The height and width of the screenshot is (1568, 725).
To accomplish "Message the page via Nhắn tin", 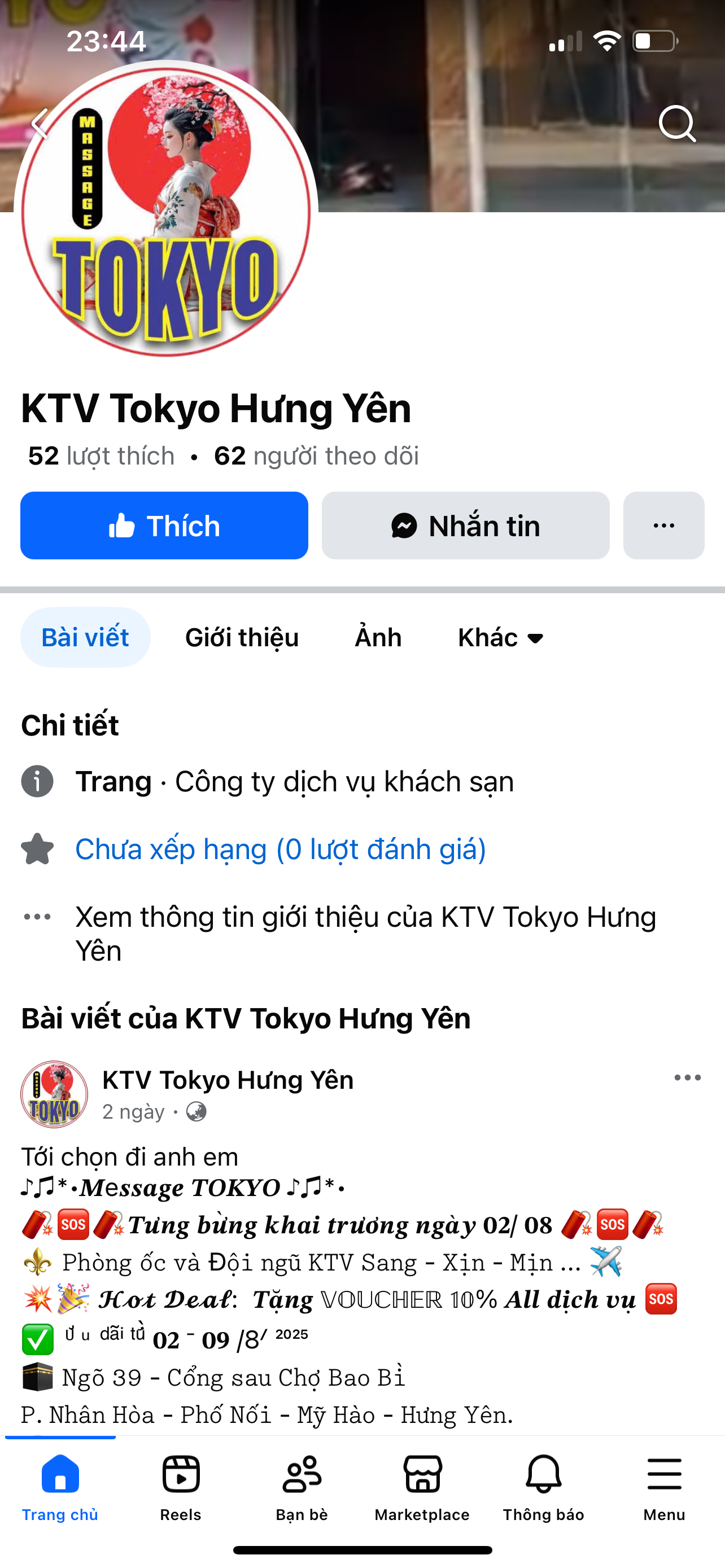I will (465, 525).
